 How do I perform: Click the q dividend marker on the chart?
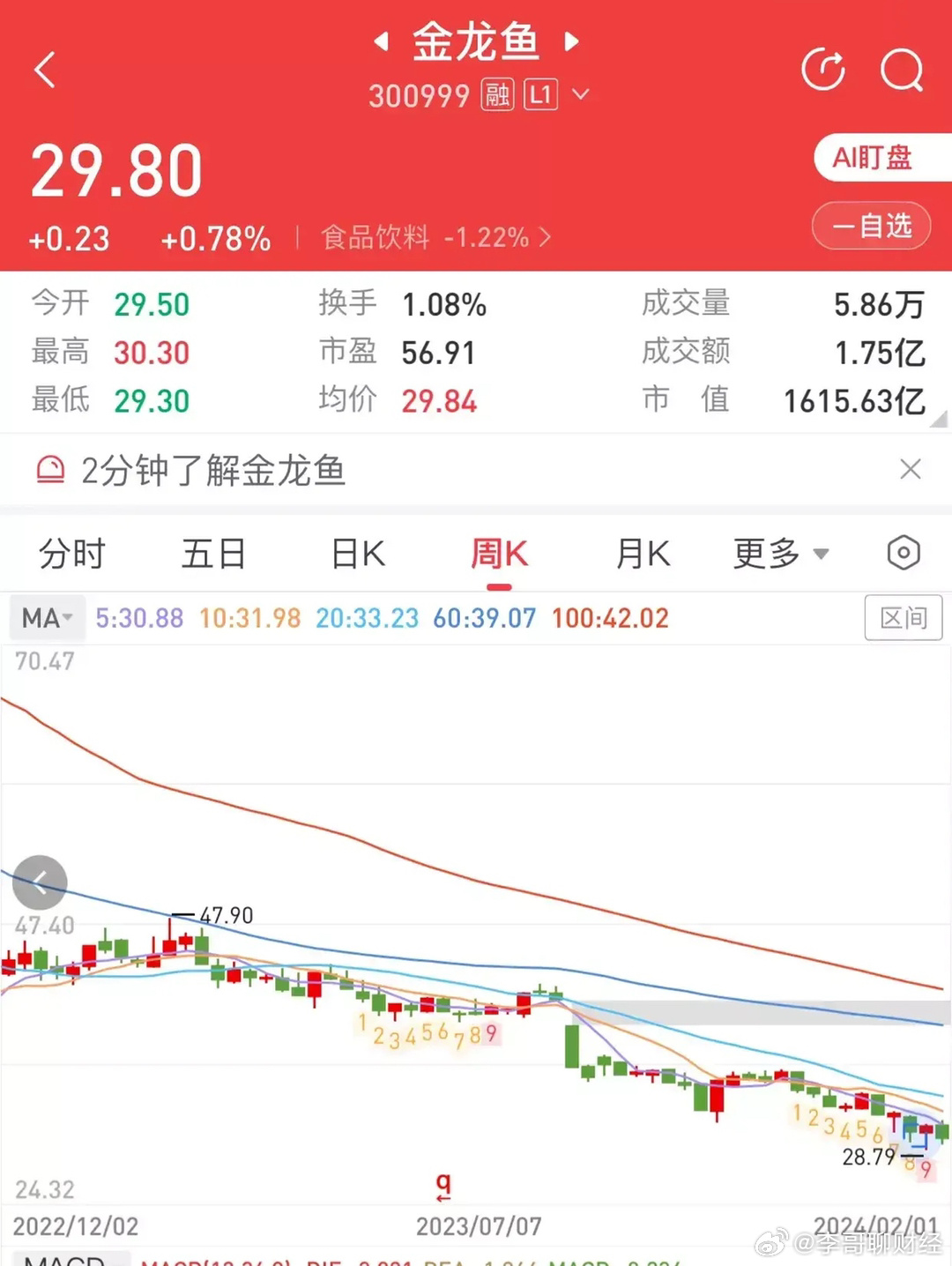443,1186
